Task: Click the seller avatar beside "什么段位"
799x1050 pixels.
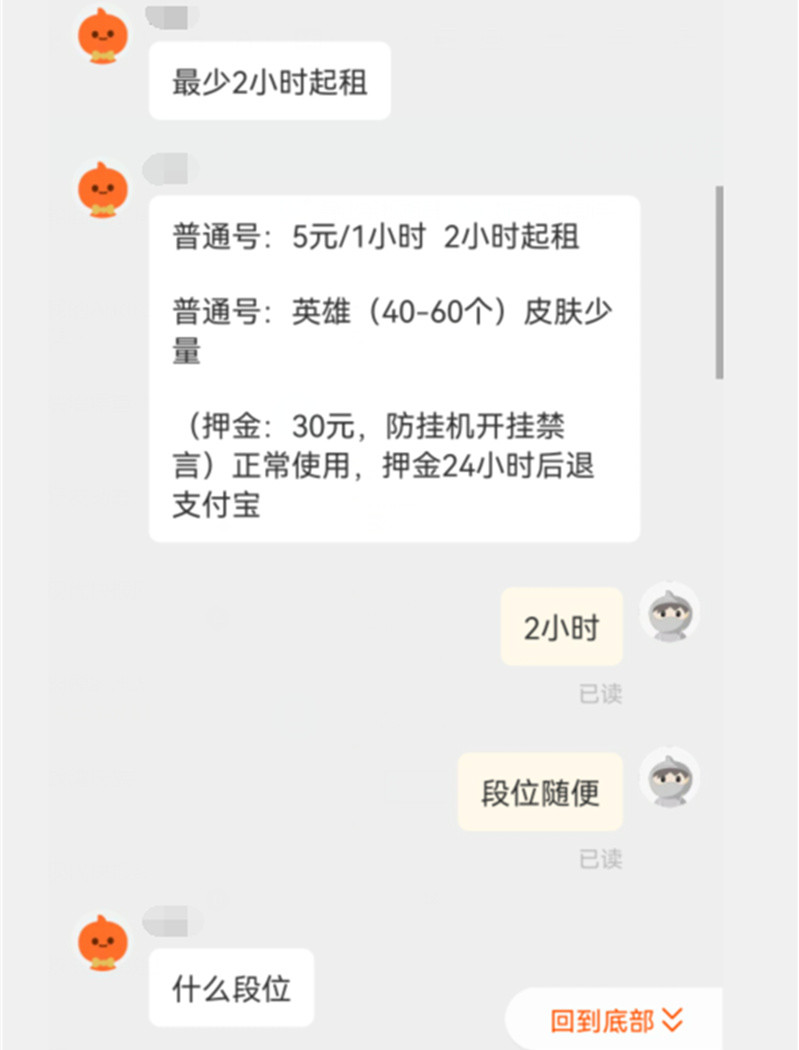Action: point(101,943)
